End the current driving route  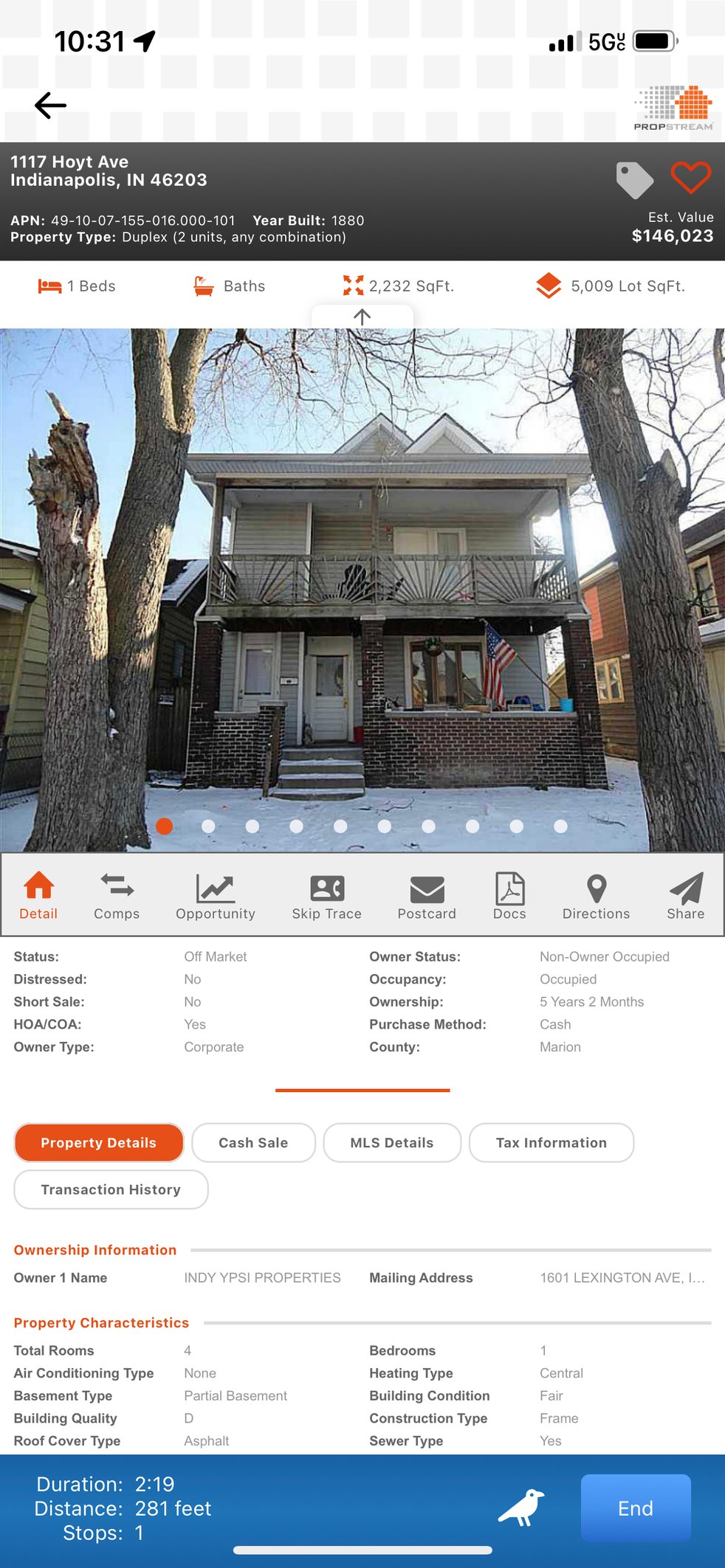tap(635, 1508)
